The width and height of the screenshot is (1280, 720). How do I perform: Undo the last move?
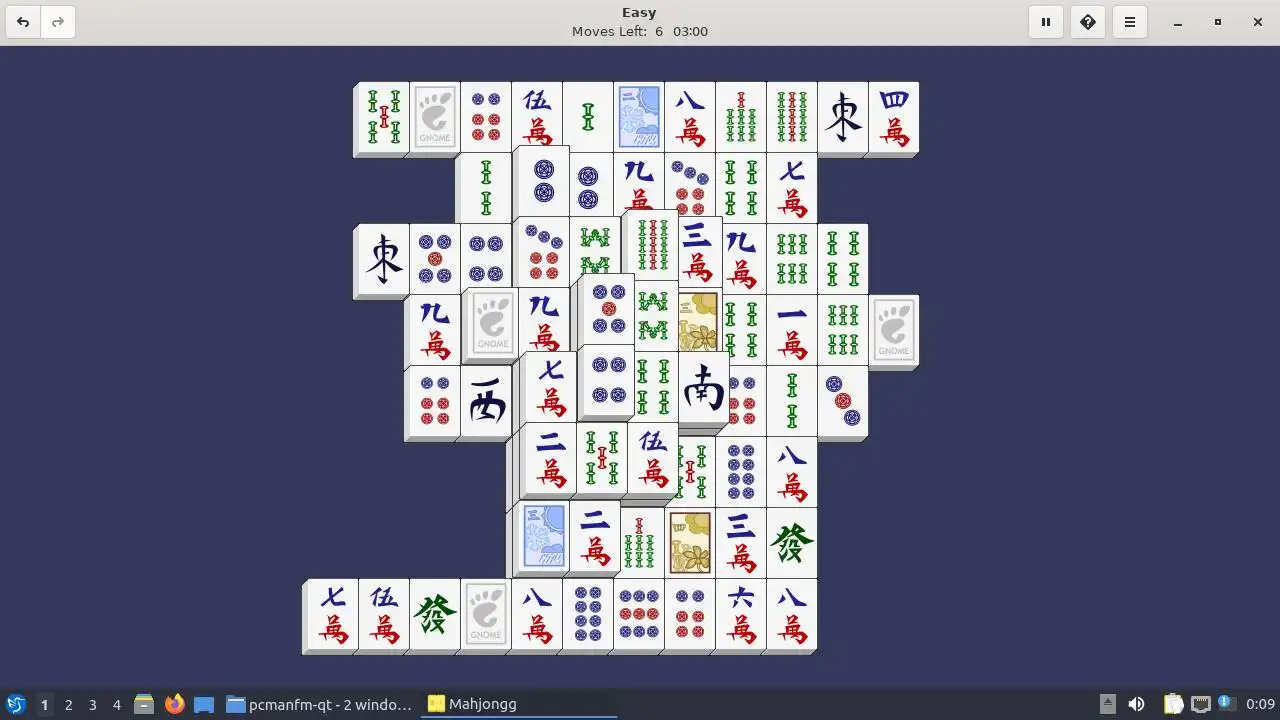[23, 22]
